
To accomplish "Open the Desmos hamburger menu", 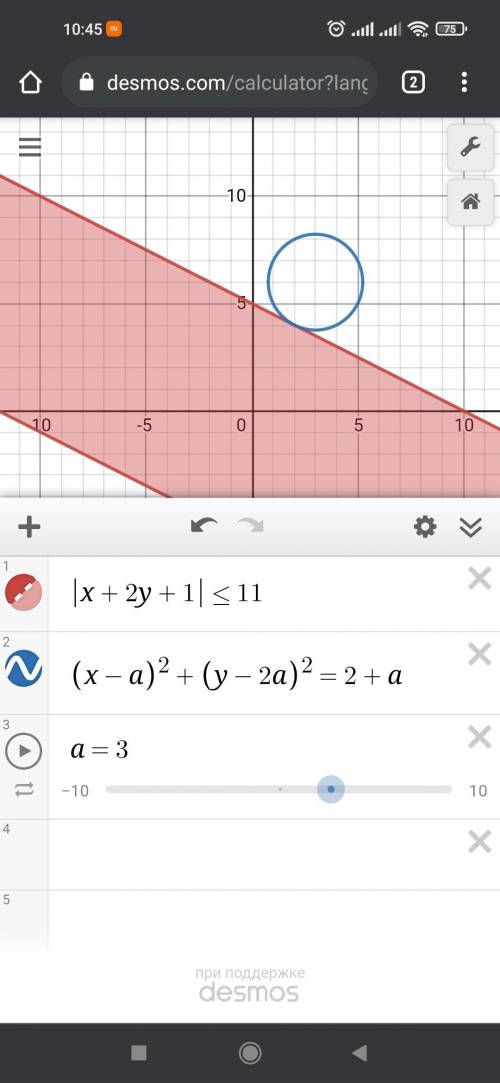I will click(x=30, y=146).
